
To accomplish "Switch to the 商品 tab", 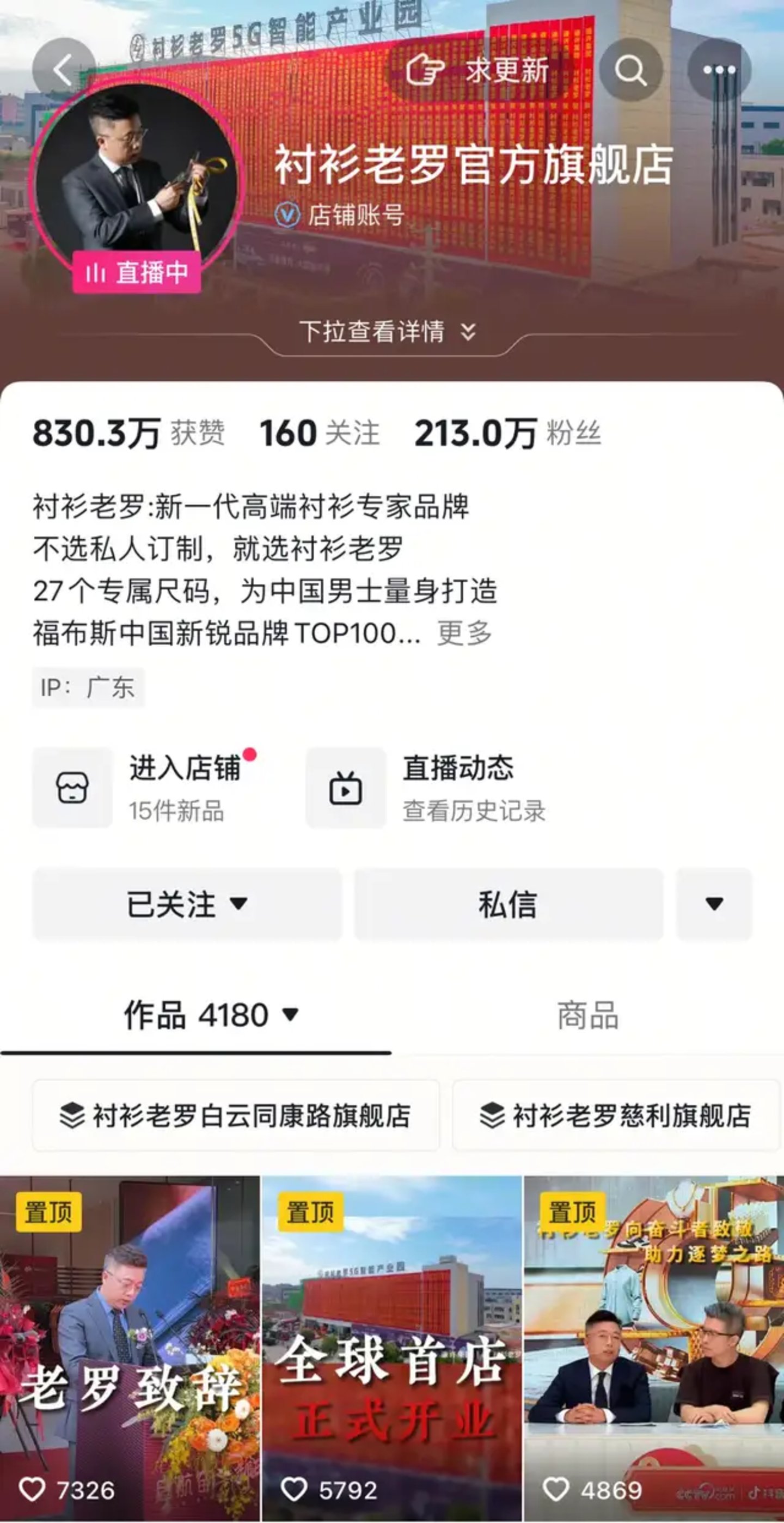I will point(587,1015).
